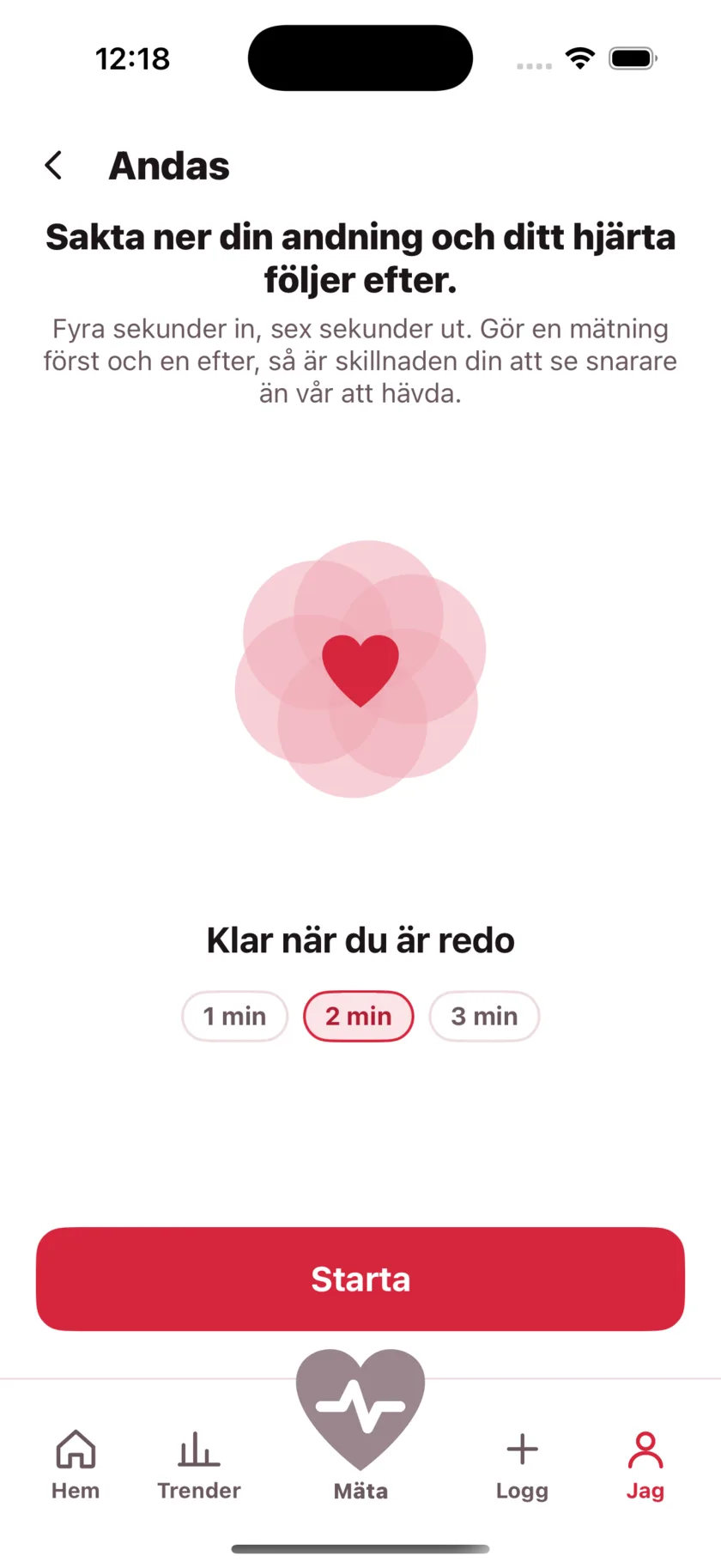
Task: Tap the Starta button to begin breathing
Action: (360, 1279)
